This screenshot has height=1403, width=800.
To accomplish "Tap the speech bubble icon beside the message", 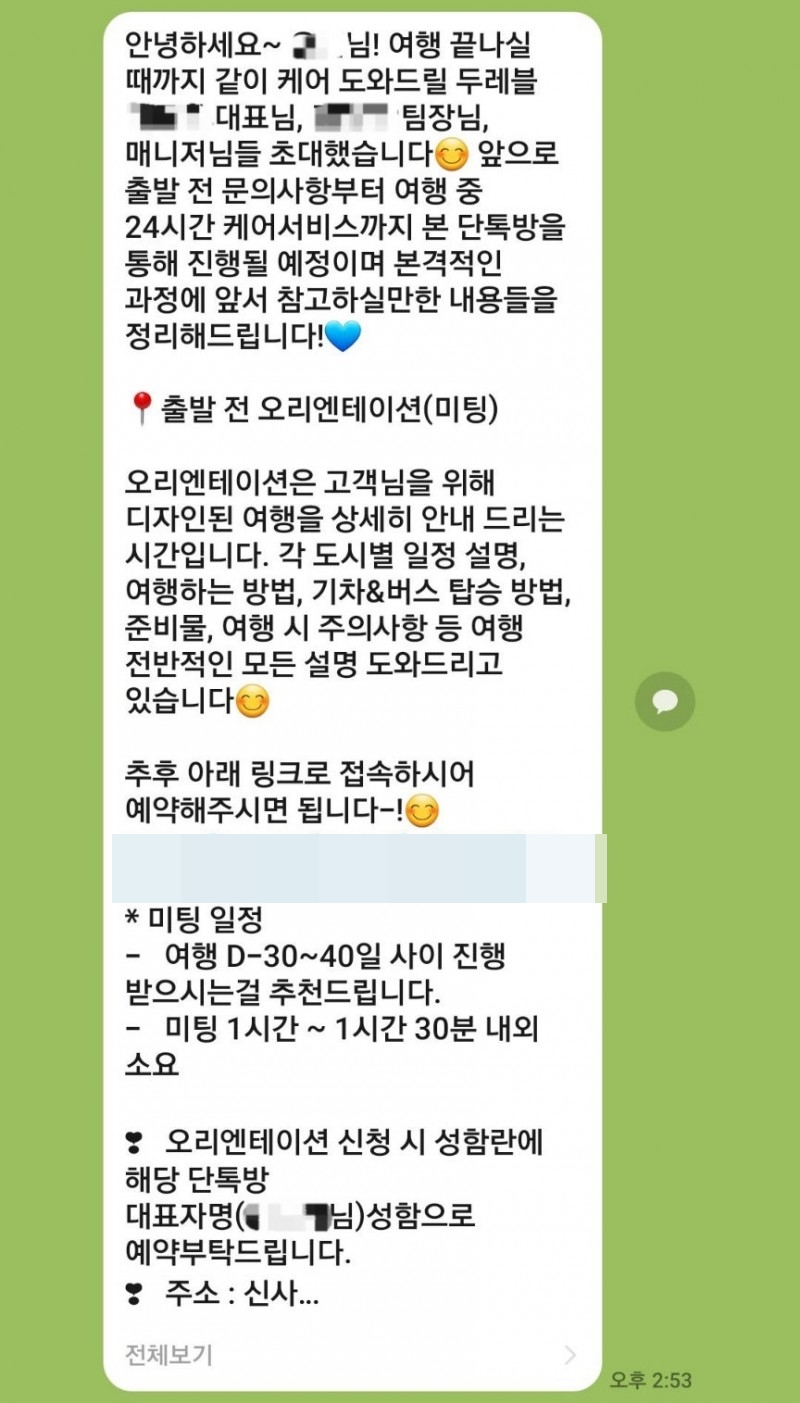I will point(665,702).
